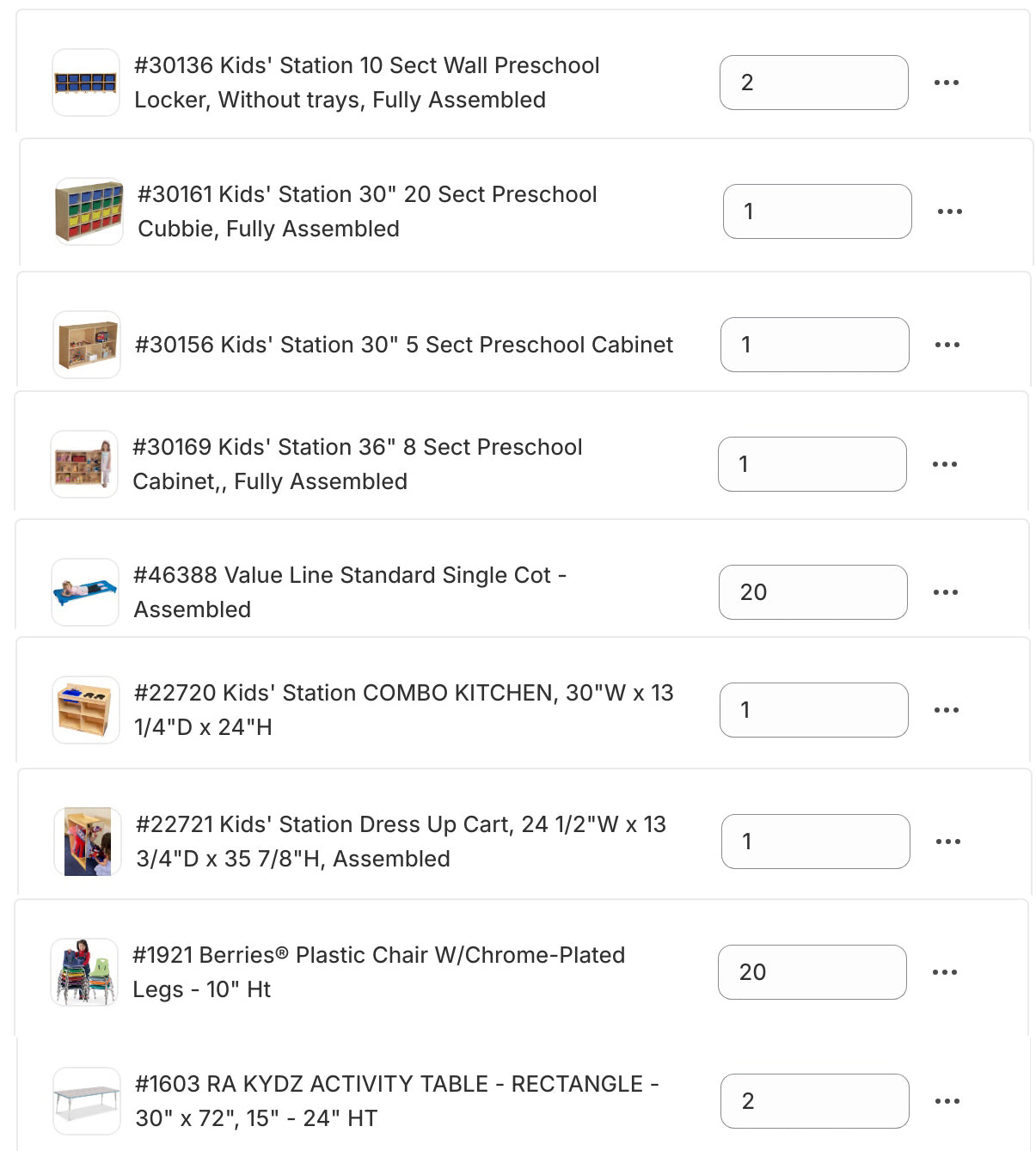Open more options for #30136 Wall Locker
The width and height of the screenshot is (1036, 1151).
click(x=946, y=83)
